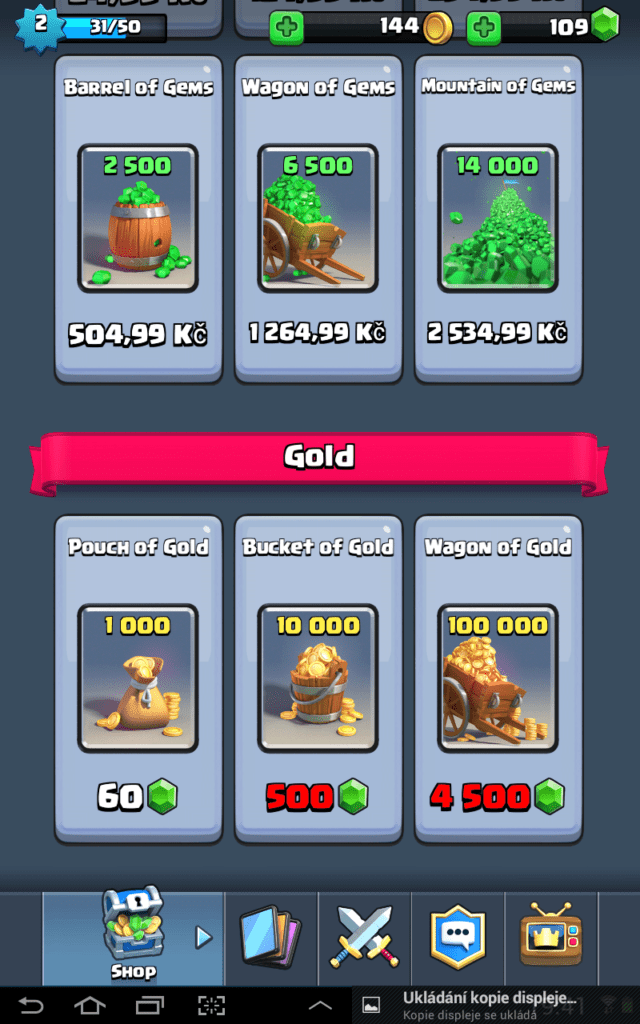
Task: Select the Bucket of Gold offer
Action: click(318, 680)
